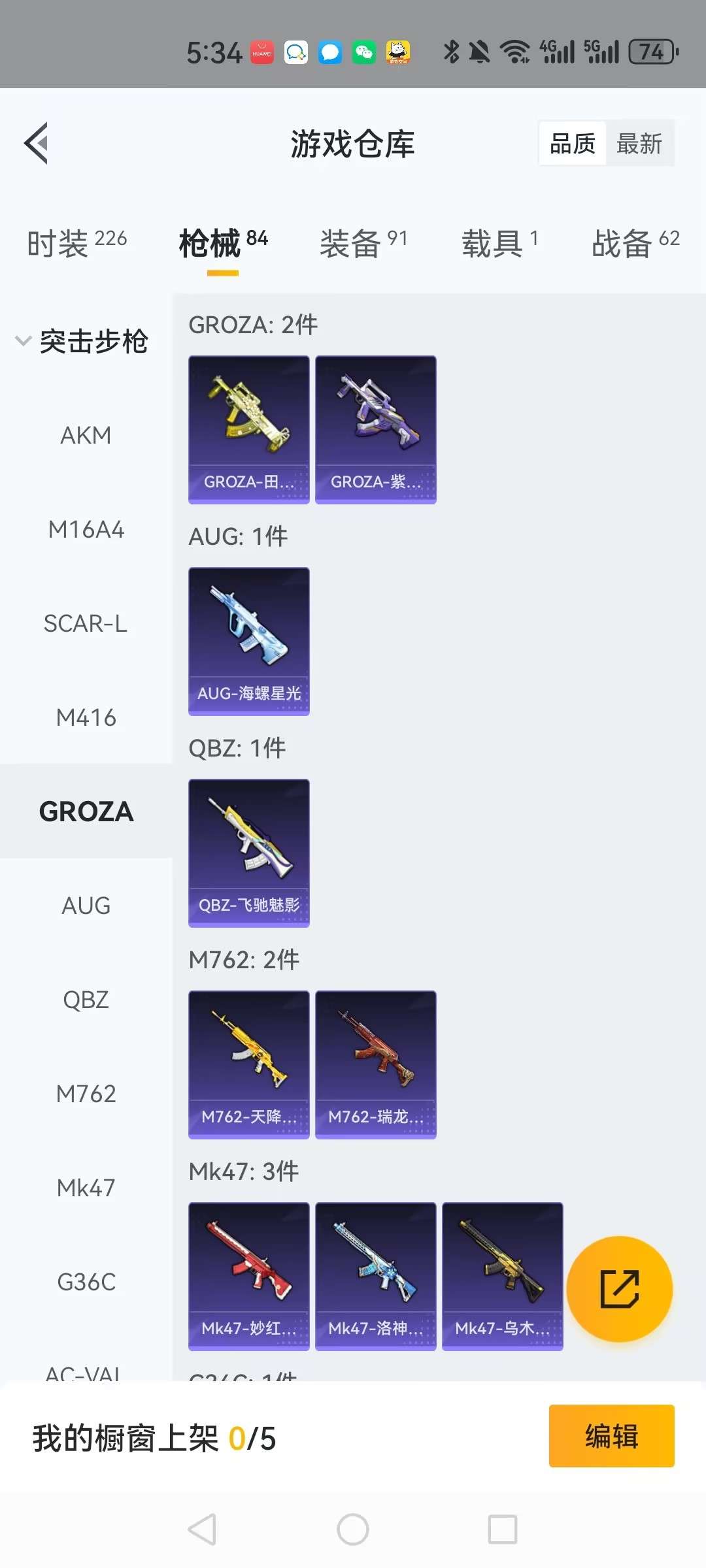View the M762-瑞龙 skin
This screenshot has width=706, height=1568.
[x=375, y=1064]
